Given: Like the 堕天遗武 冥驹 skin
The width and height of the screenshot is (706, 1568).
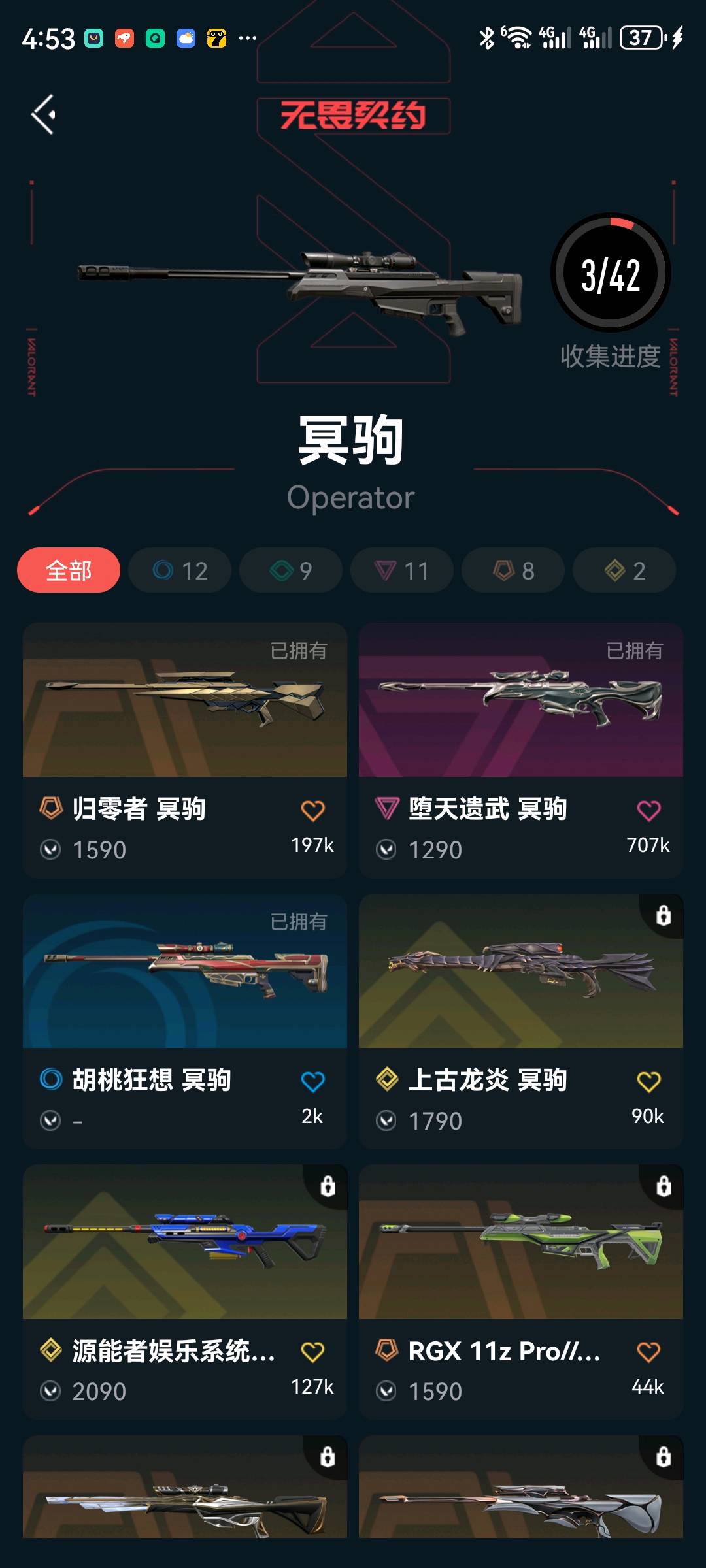Looking at the screenshot, I should tap(648, 811).
